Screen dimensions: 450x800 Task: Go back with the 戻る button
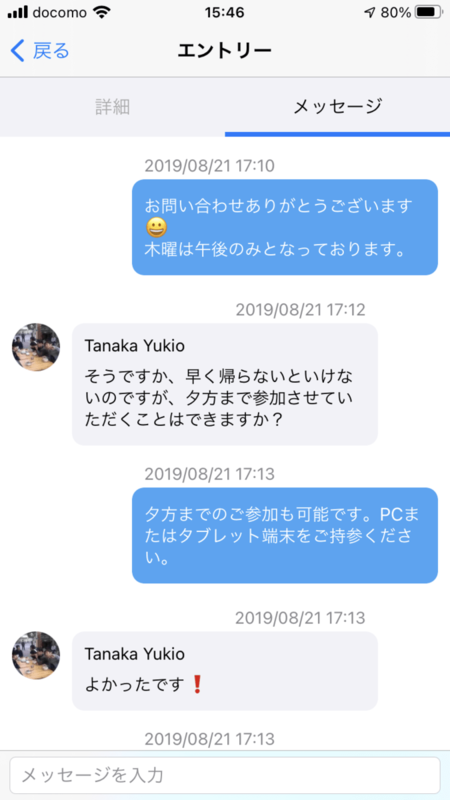click(x=40, y=51)
